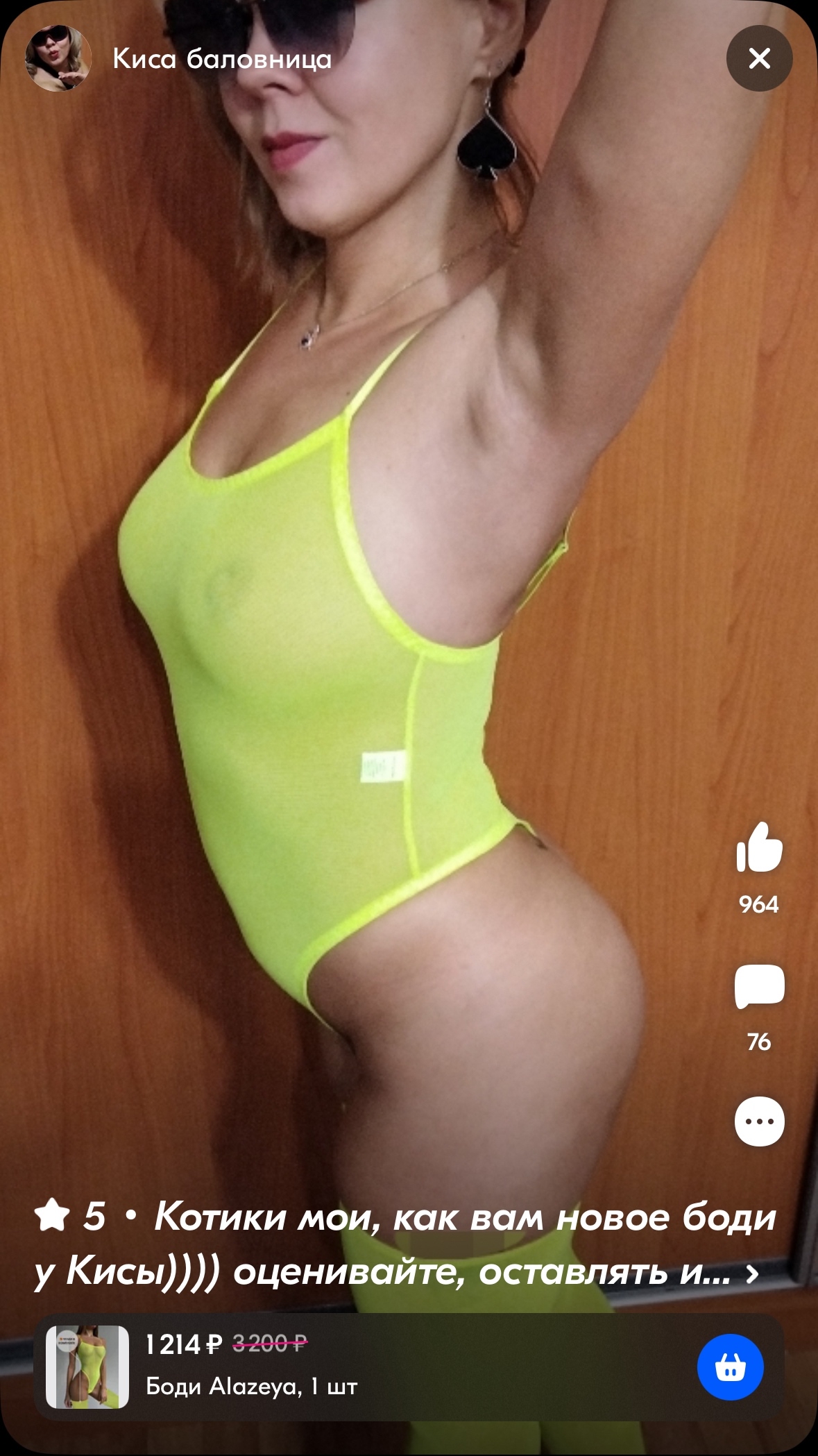Expand the full review text chevron
This screenshot has height=1456, width=818.
(x=752, y=1273)
